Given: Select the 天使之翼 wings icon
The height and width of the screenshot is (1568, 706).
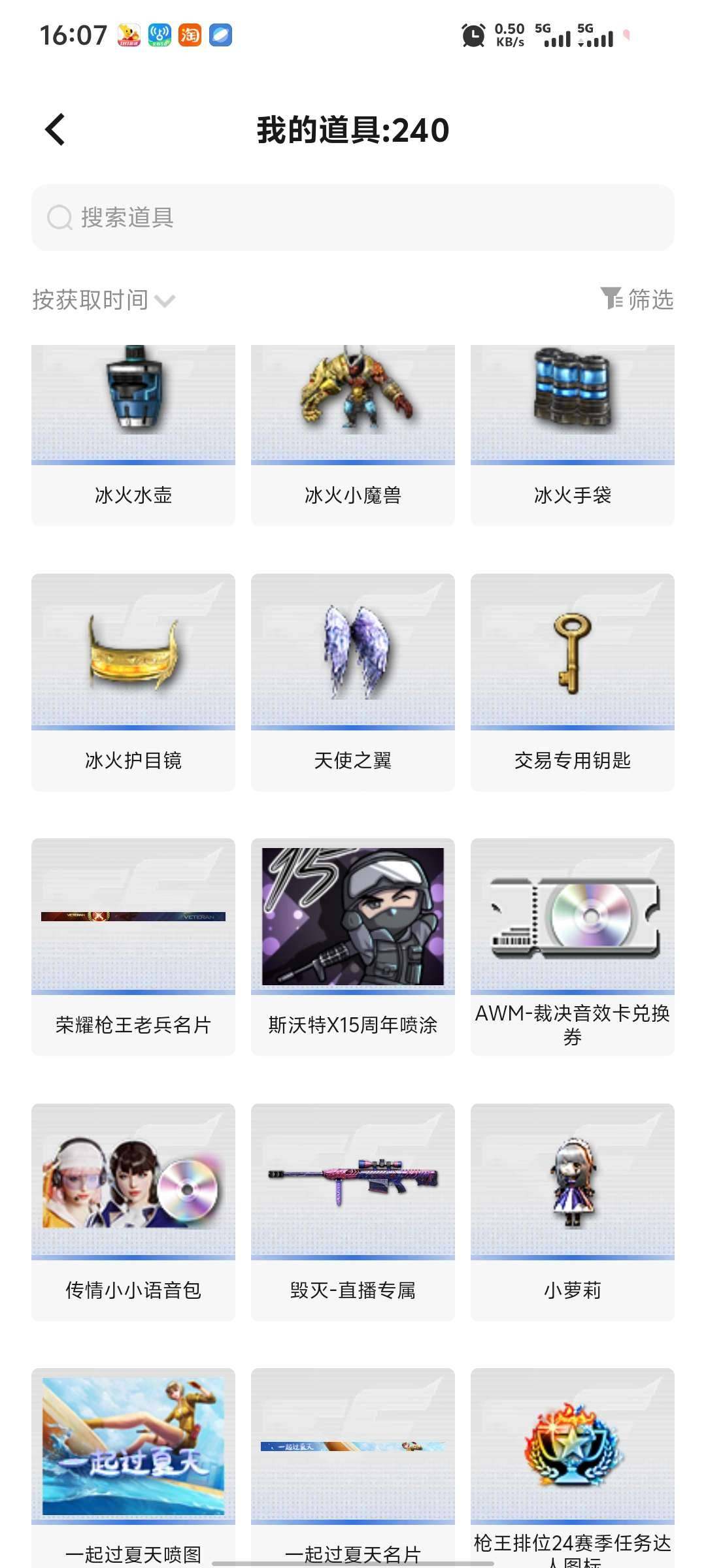Looking at the screenshot, I should click(352, 660).
